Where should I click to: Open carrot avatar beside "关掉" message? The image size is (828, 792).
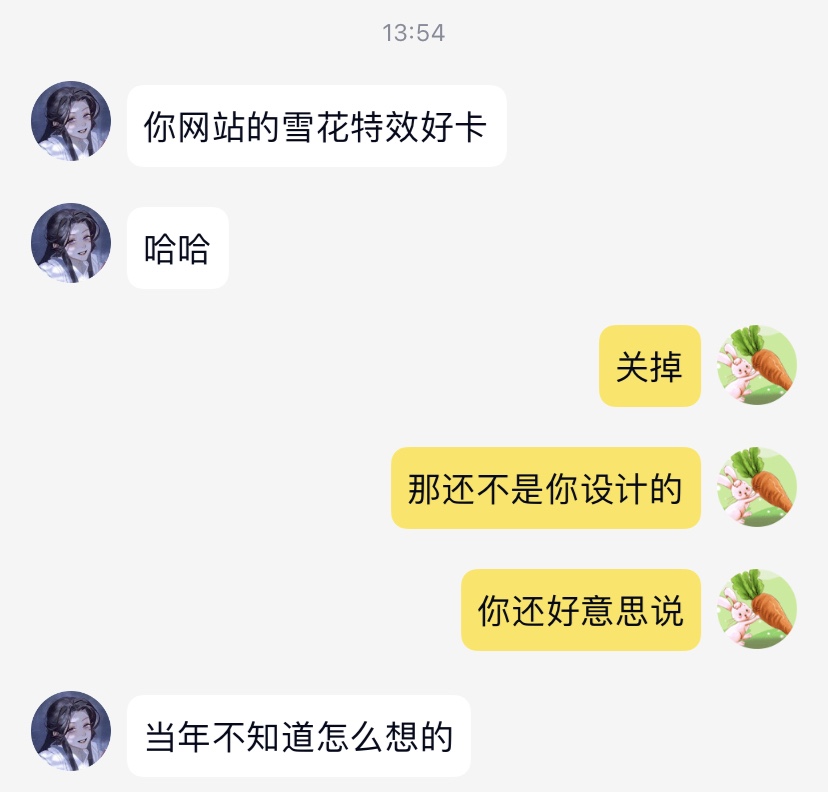[757, 365]
